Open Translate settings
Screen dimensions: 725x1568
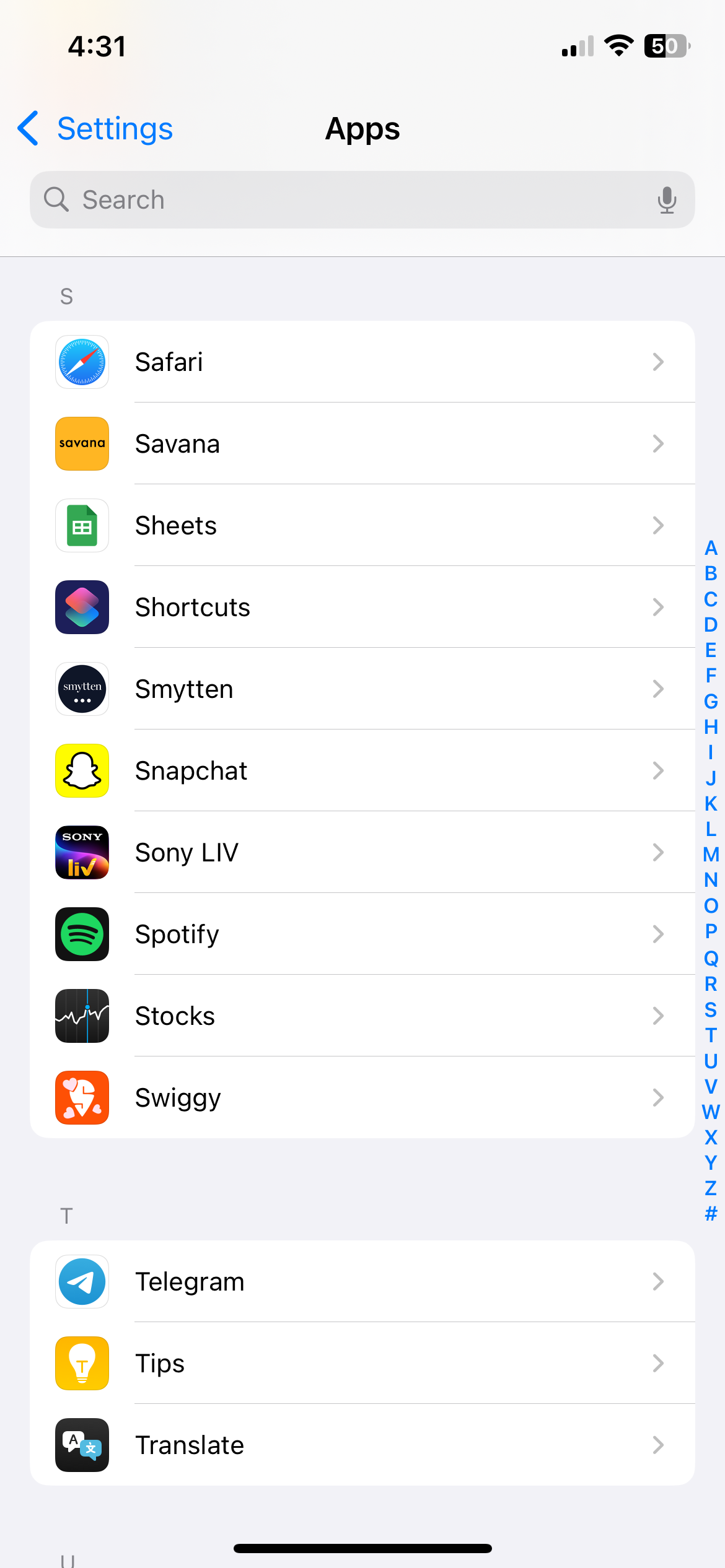tap(362, 1445)
